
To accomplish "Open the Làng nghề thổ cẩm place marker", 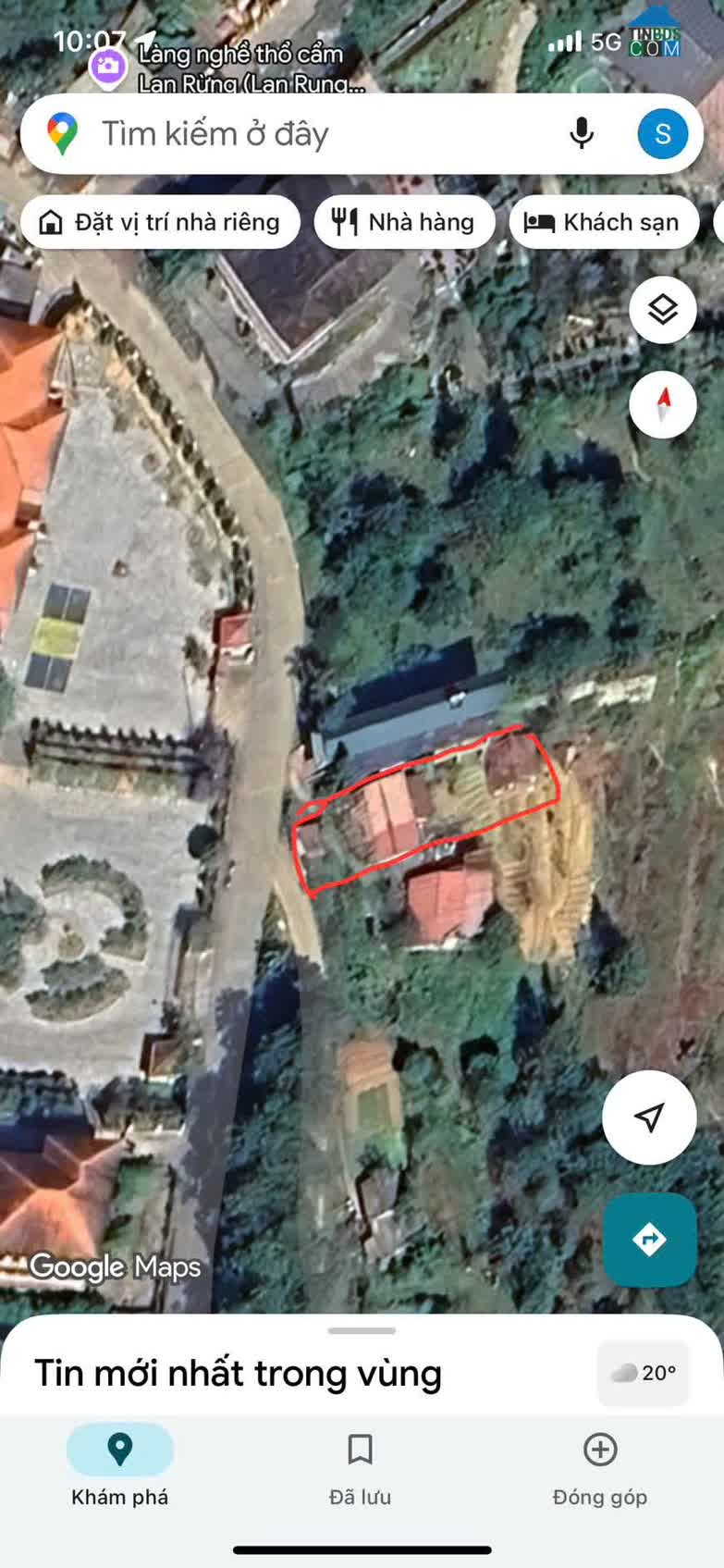I will (x=108, y=67).
